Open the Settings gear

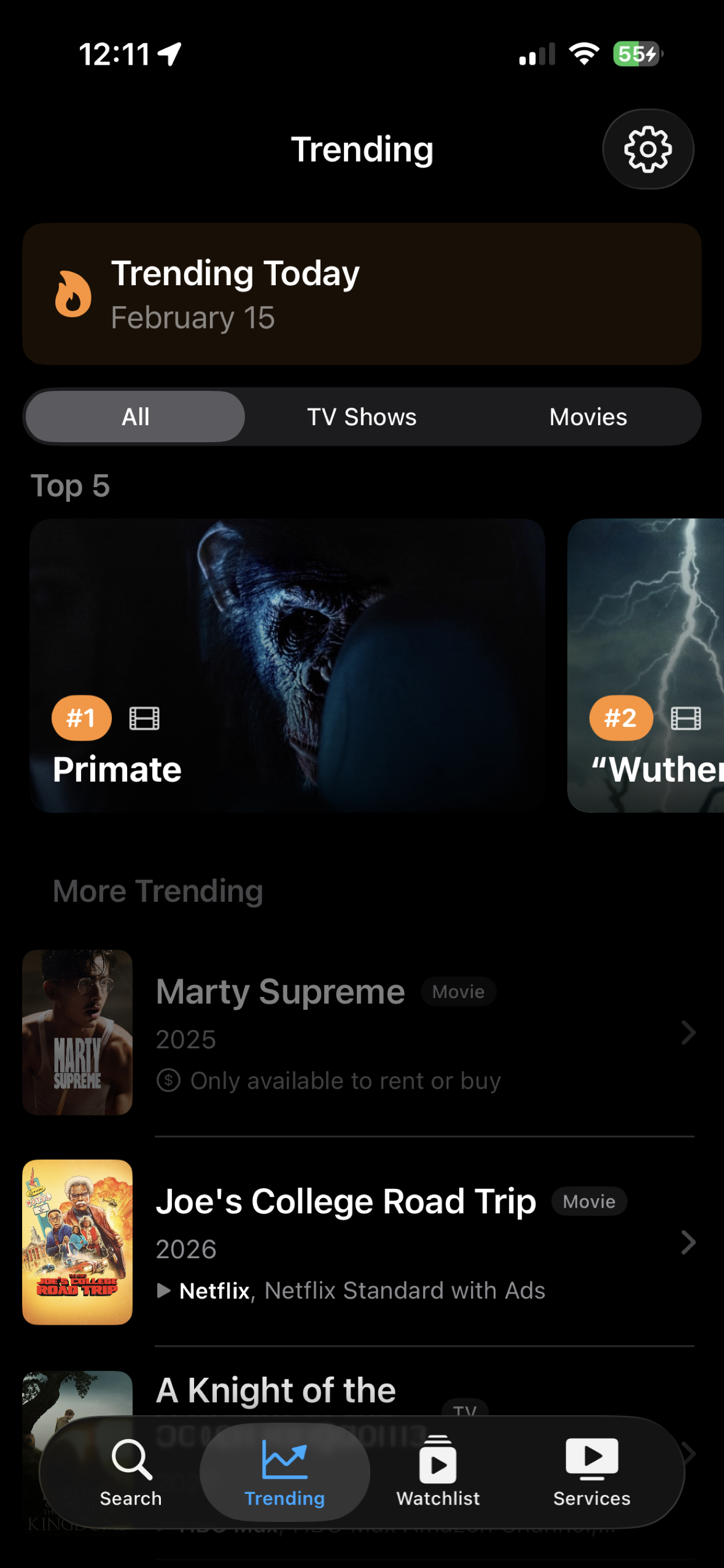648,149
